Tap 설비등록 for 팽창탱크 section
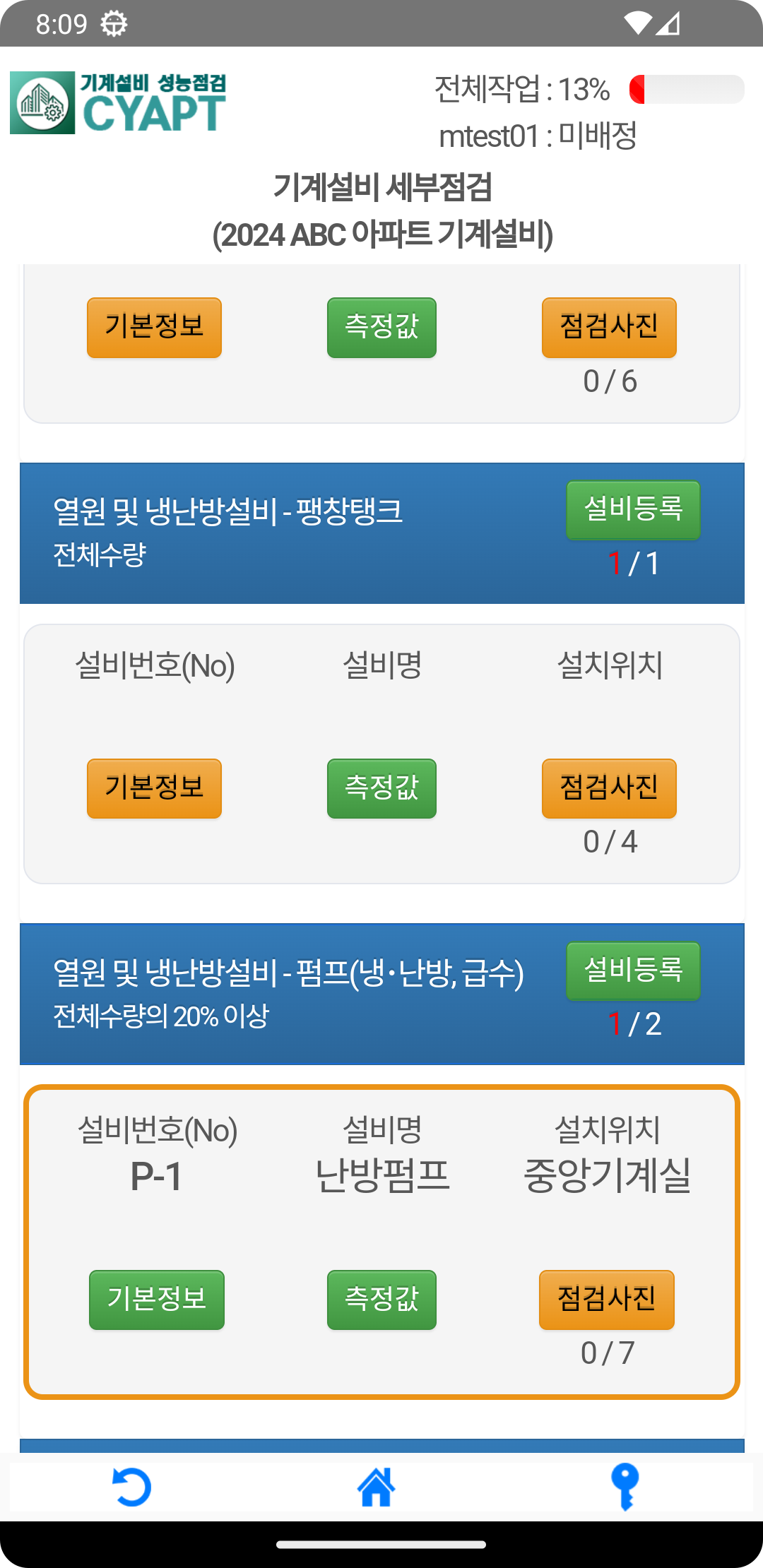Image resolution: width=763 pixels, height=1568 pixels. click(633, 510)
